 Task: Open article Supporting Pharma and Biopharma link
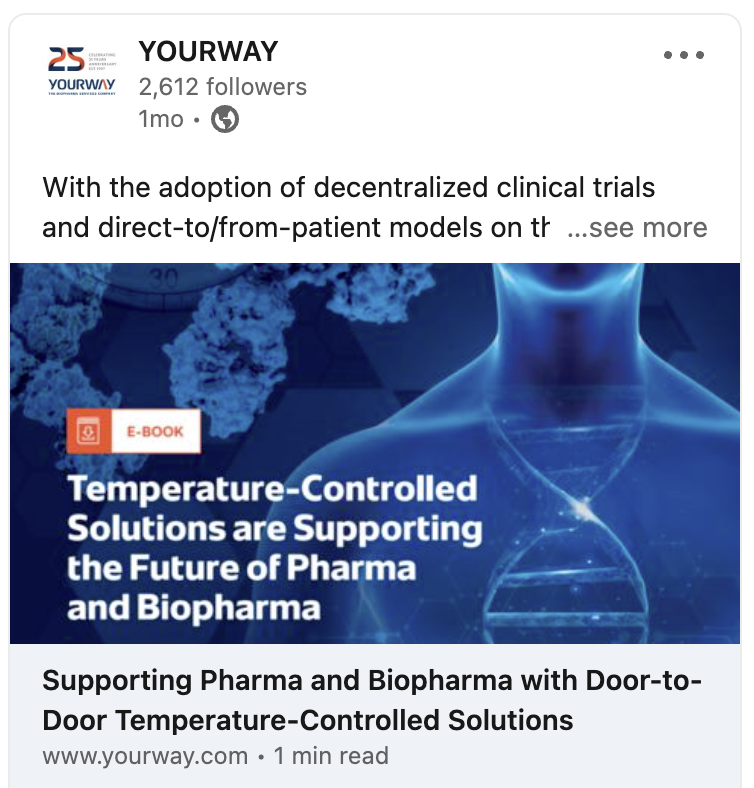(x=372, y=700)
